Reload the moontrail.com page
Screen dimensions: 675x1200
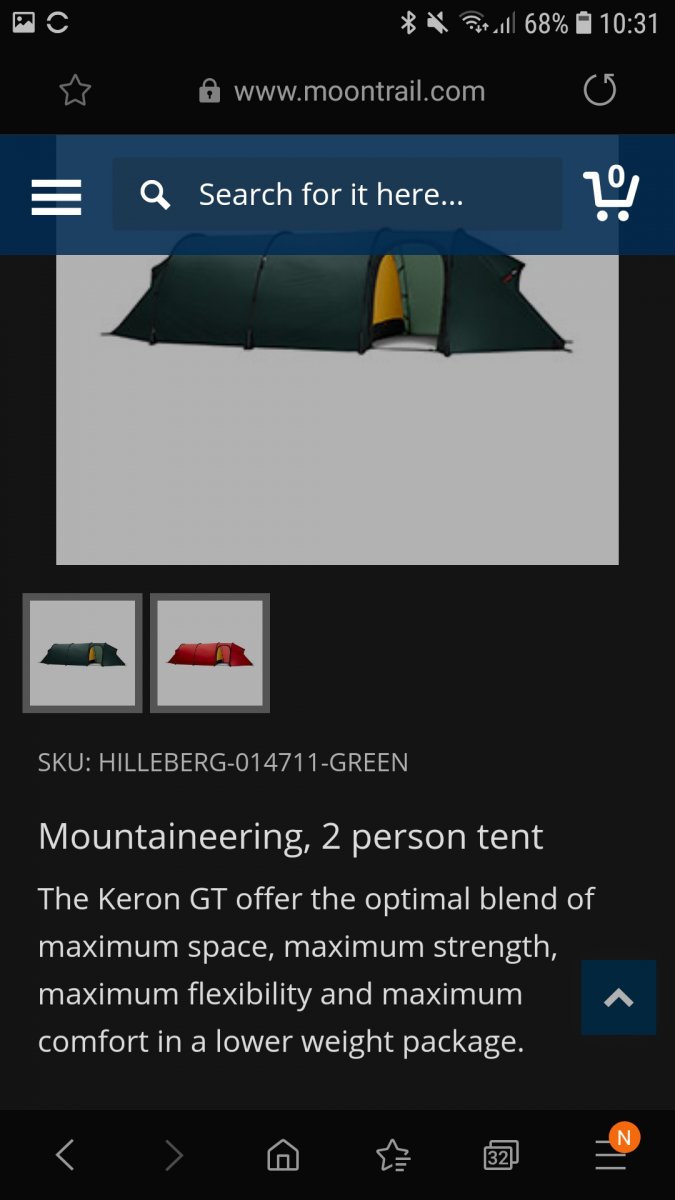point(600,91)
